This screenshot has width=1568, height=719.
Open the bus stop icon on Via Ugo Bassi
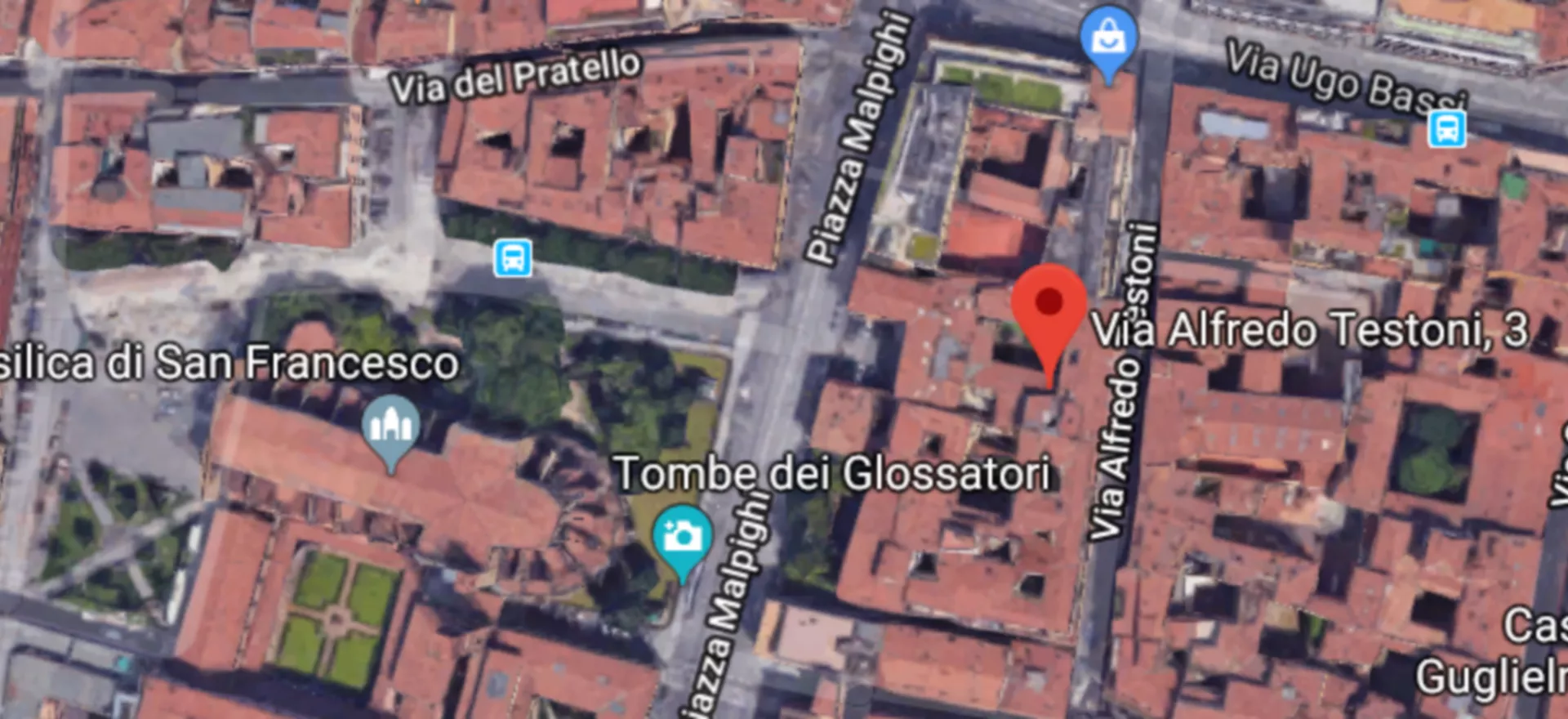(x=1446, y=129)
